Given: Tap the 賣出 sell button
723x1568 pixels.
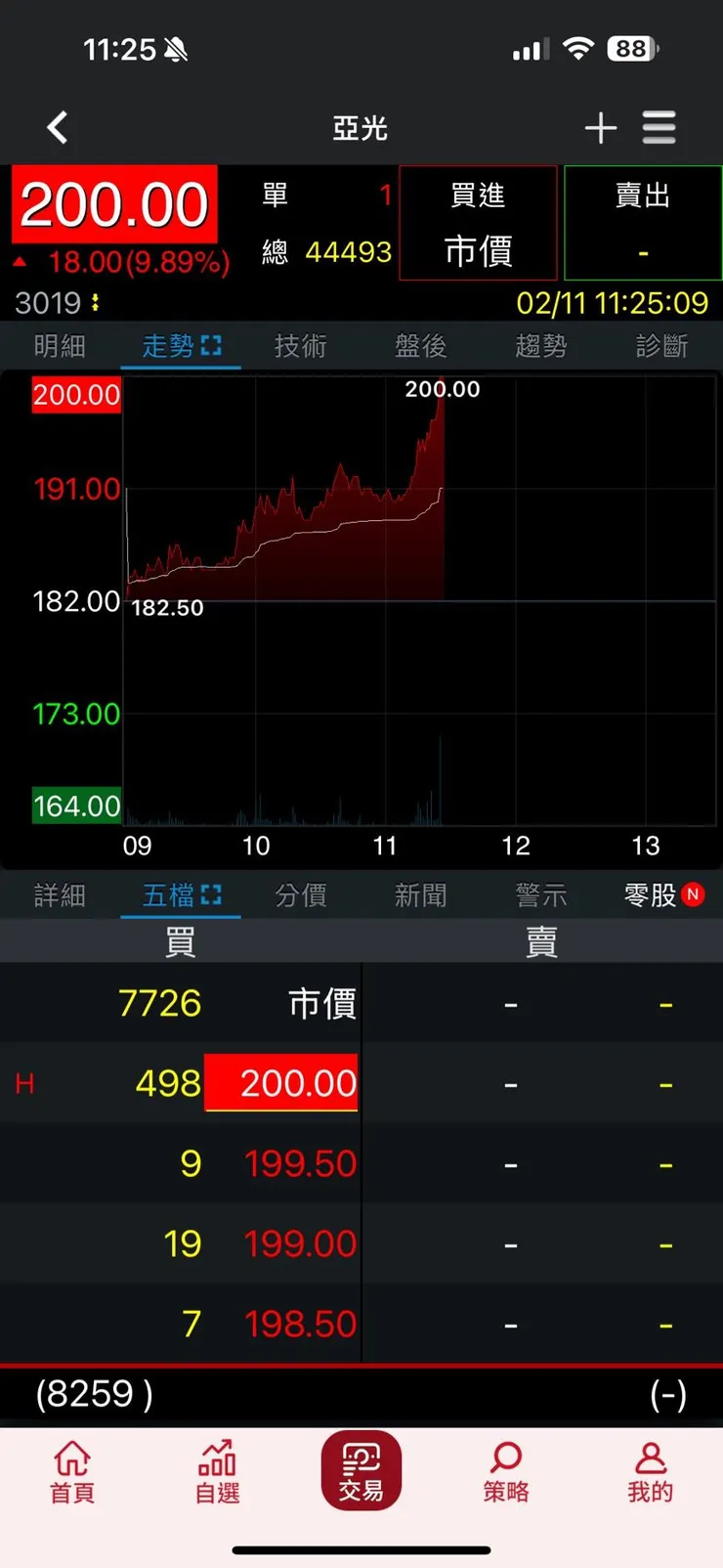Looking at the screenshot, I should coord(643,223).
